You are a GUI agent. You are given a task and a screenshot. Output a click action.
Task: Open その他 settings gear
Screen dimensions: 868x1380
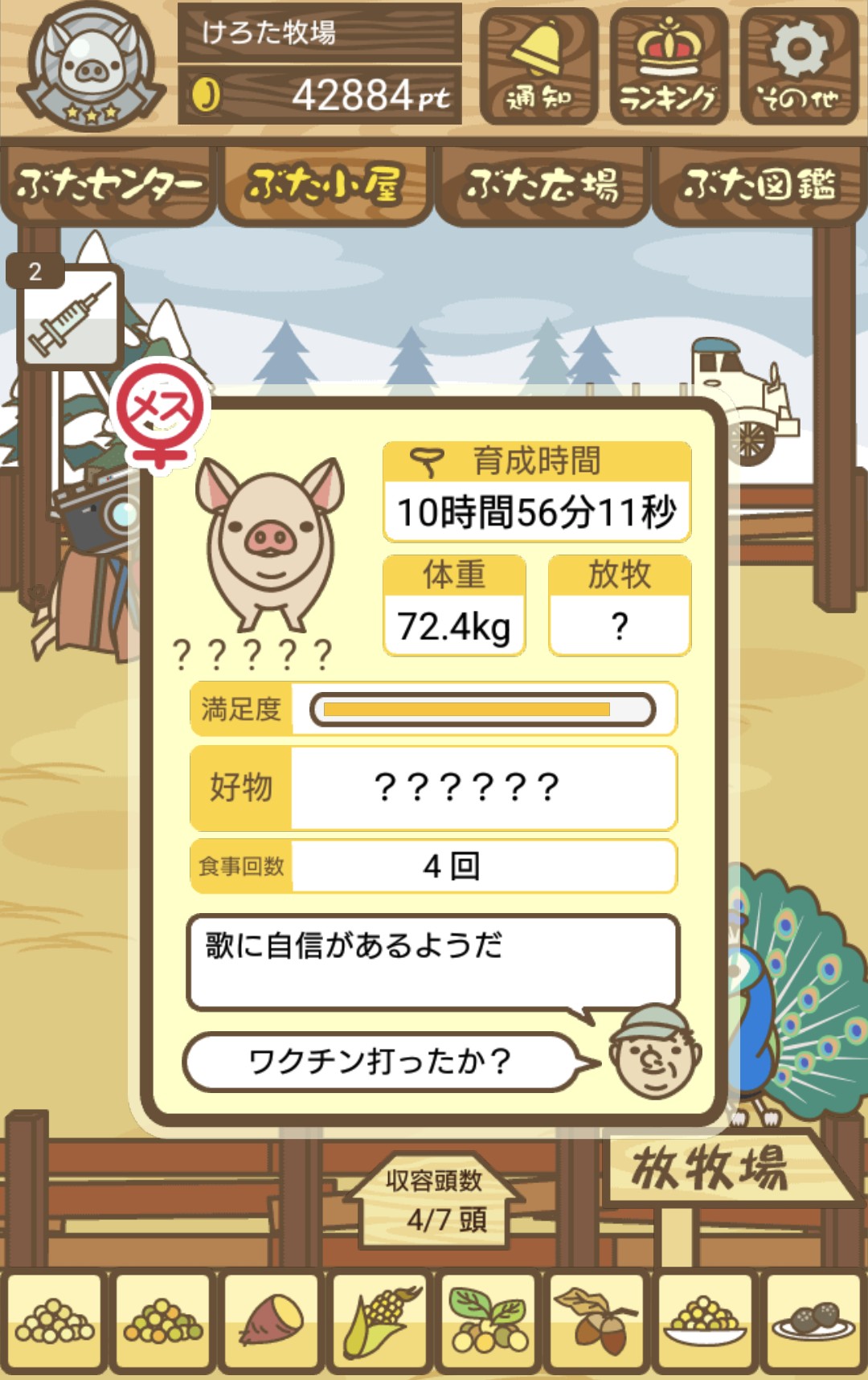(799, 66)
